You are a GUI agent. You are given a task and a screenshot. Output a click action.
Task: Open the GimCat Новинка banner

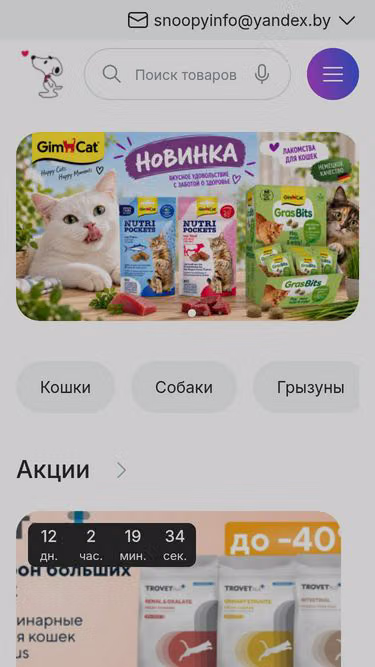point(188,226)
